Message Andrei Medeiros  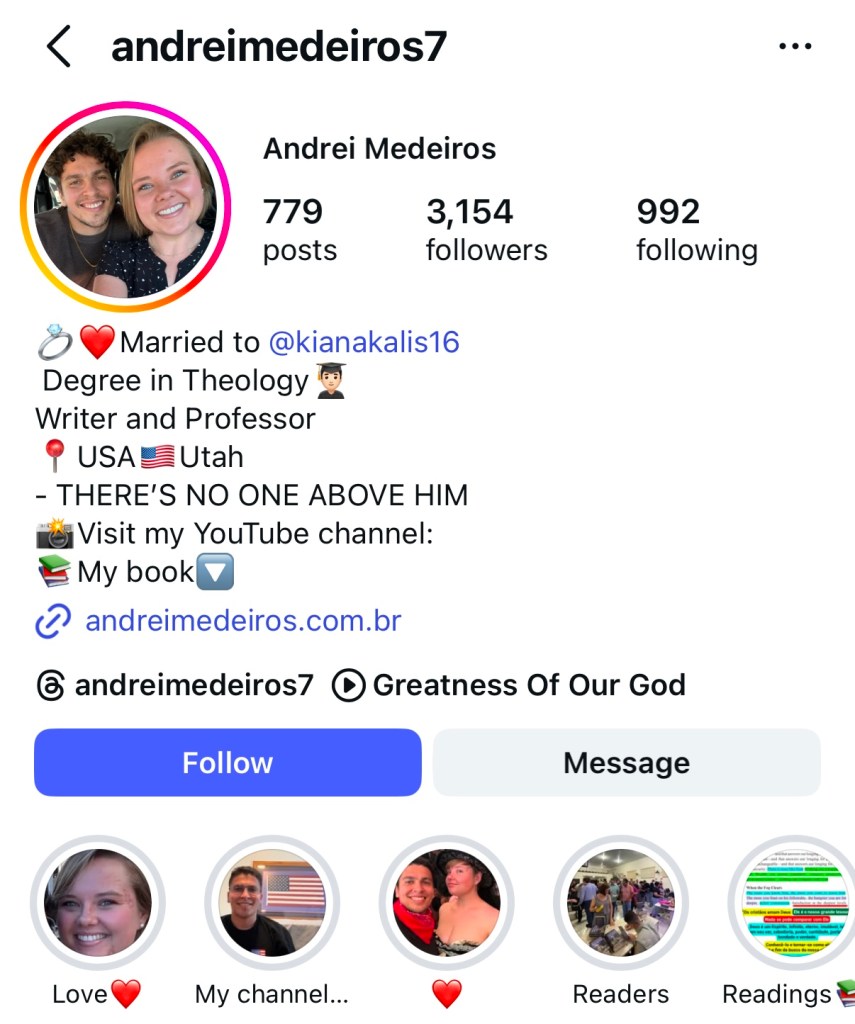point(626,762)
